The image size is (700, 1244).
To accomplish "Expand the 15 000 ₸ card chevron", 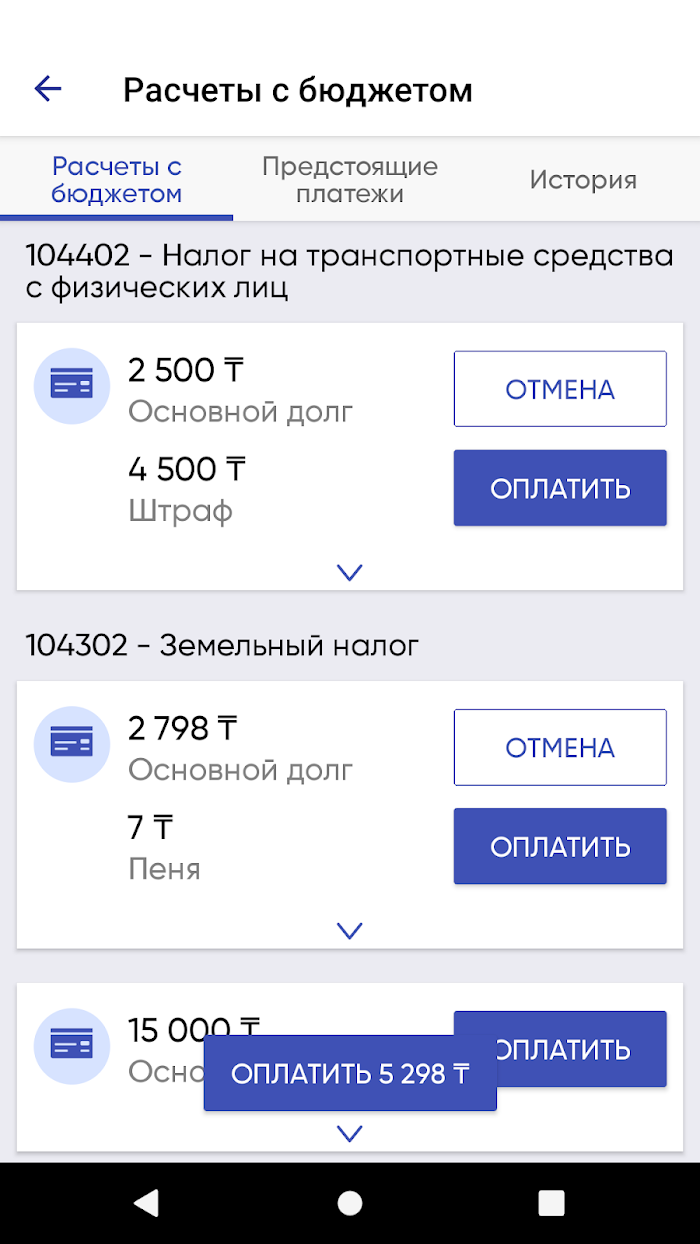I will [349, 1133].
